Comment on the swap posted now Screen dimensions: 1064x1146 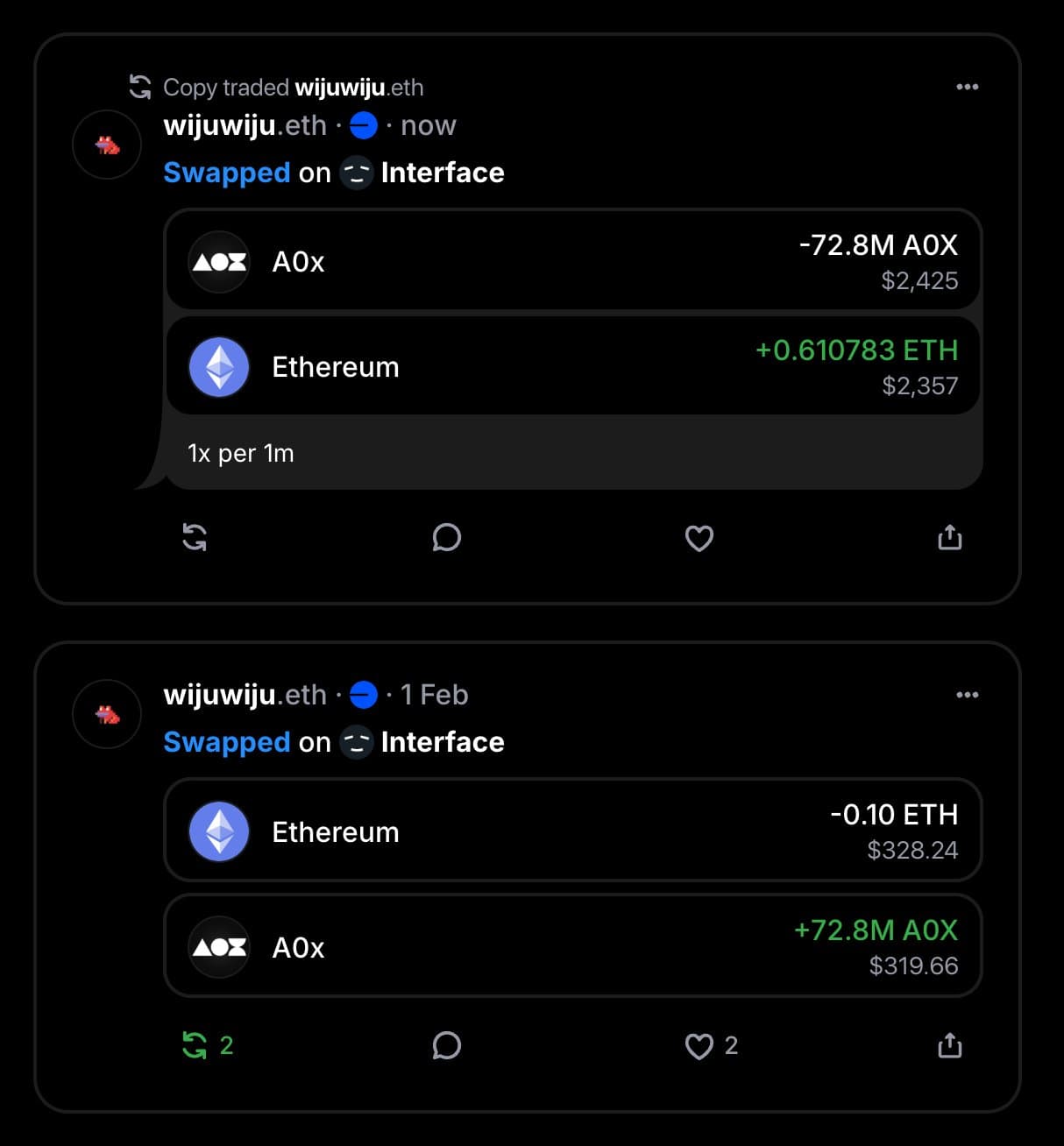[x=446, y=537]
